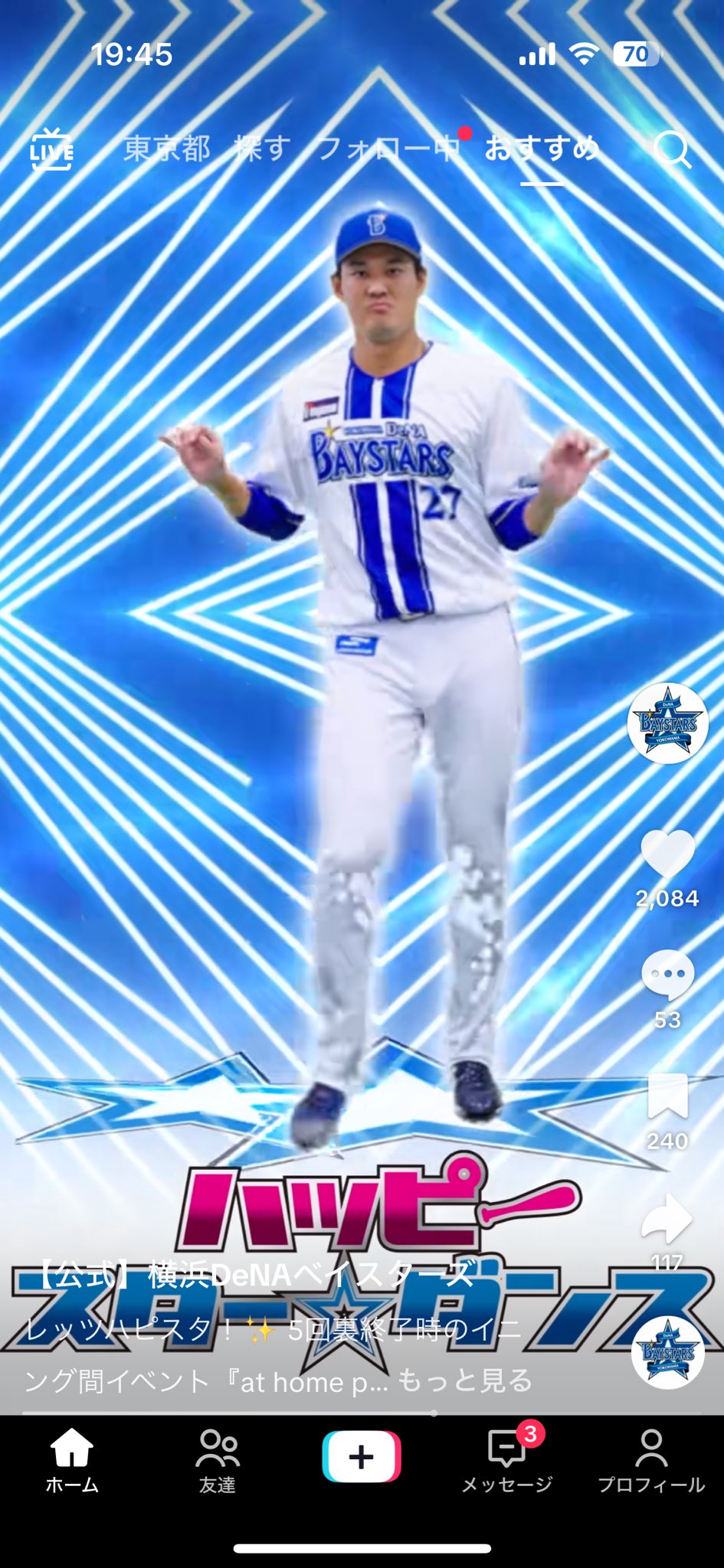Open the comments bubble
The height and width of the screenshot is (1568, 724).
667,975
